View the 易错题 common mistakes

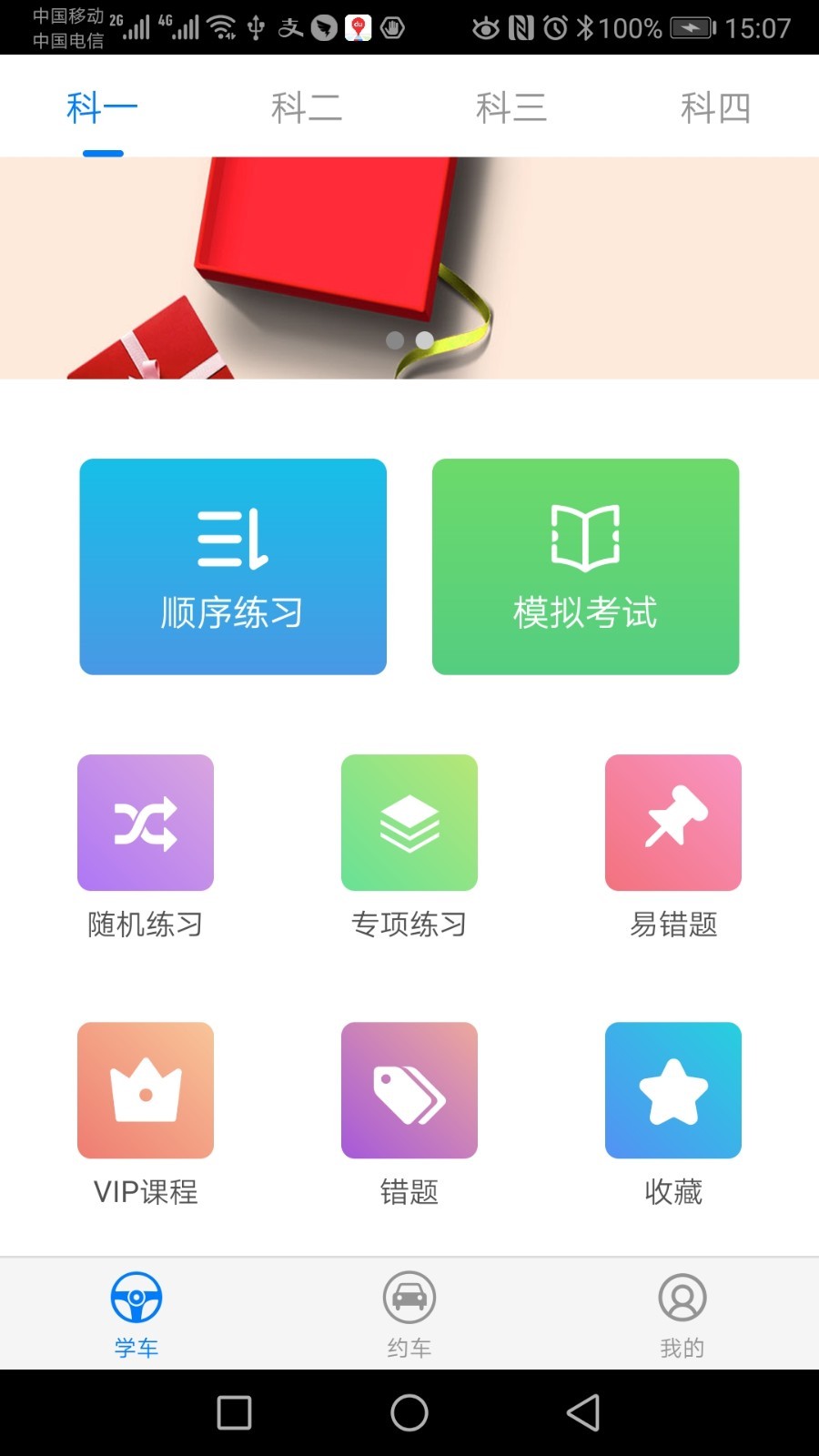[x=673, y=846]
